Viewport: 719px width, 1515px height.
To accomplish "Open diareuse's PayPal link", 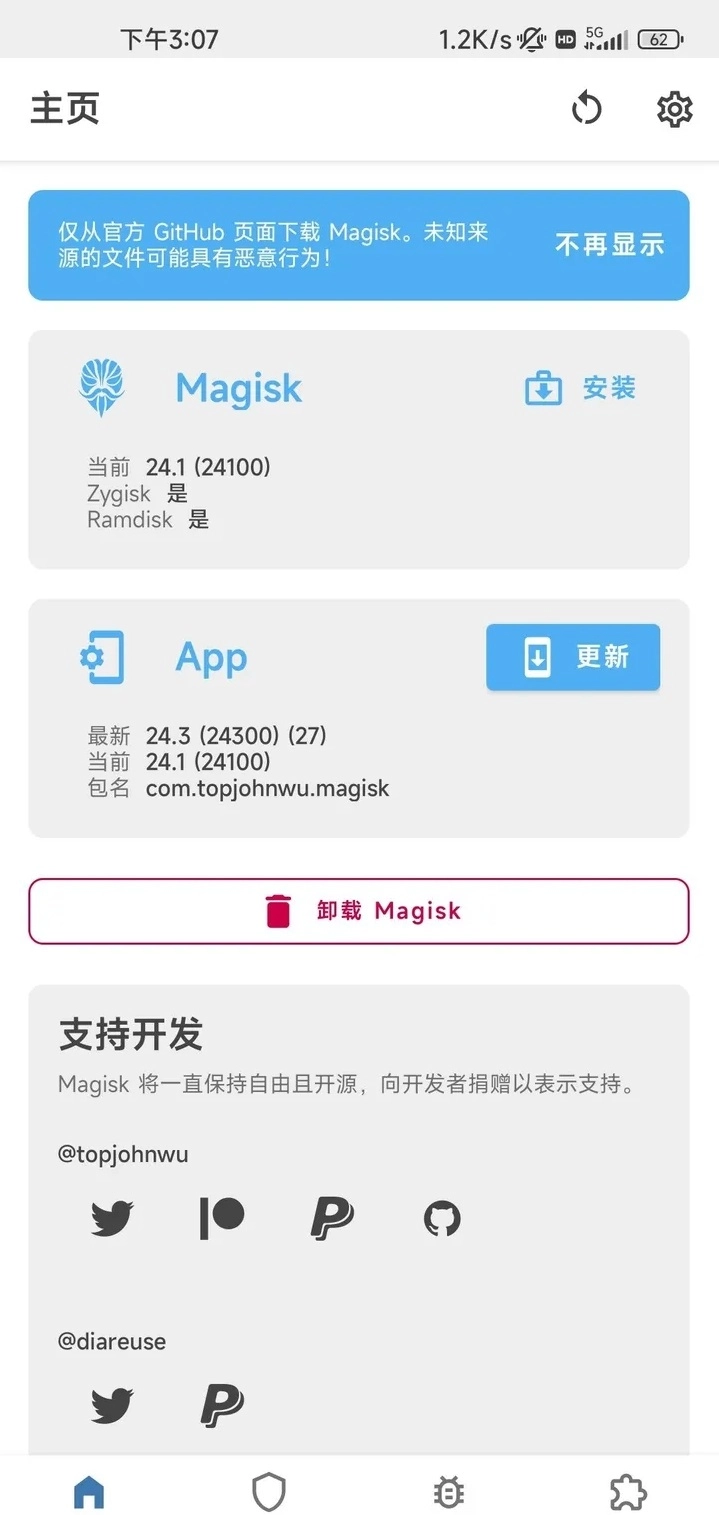I will (222, 1405).
